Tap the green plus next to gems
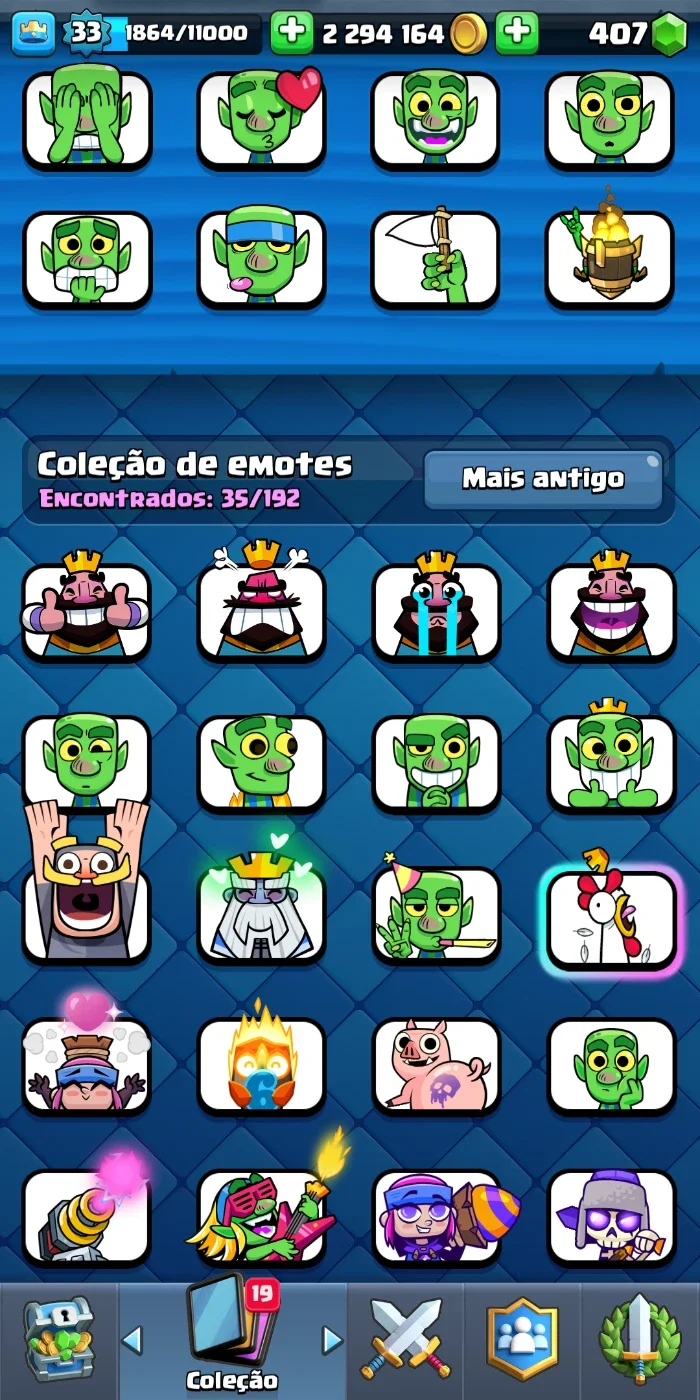The image size is (700, 1400). (x=516, y=33)
